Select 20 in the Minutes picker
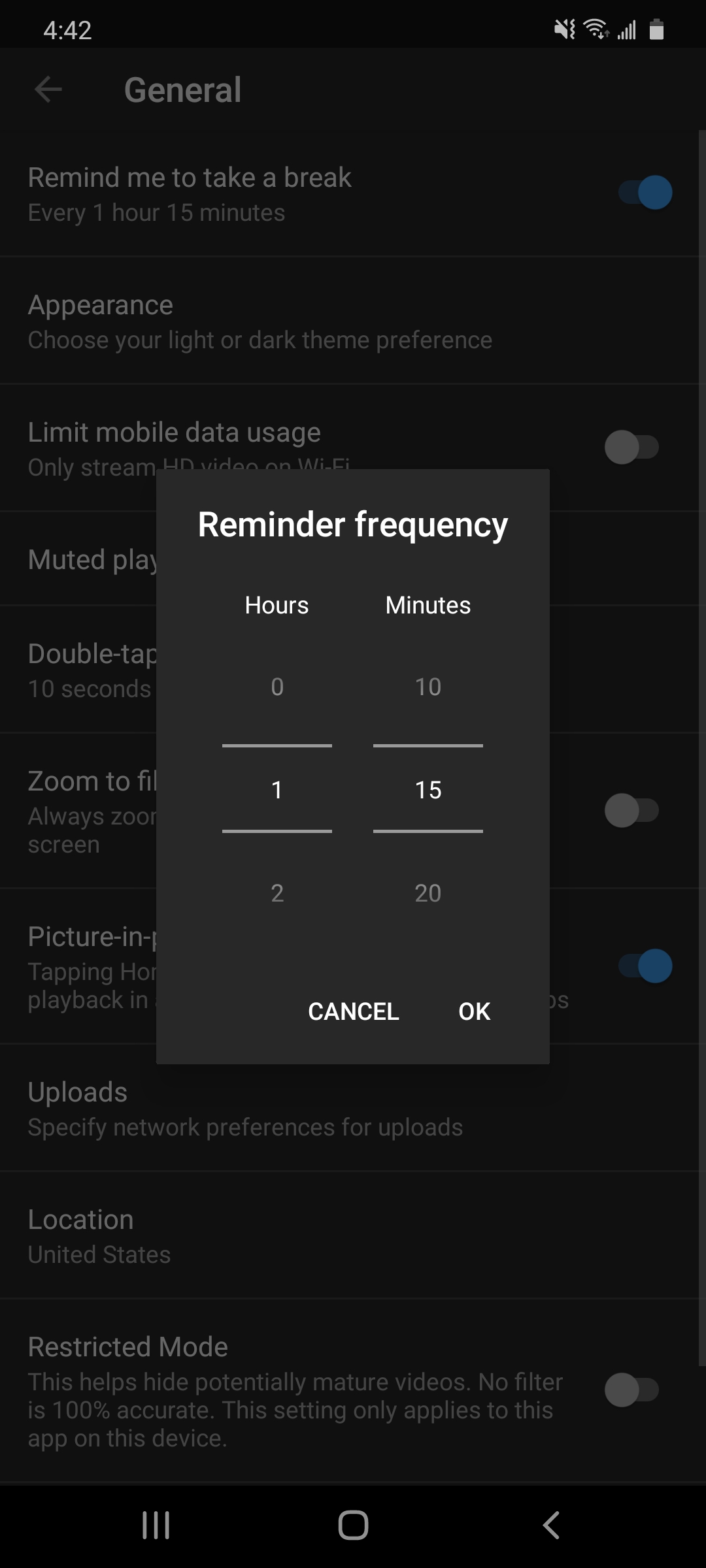The width and height of the screenshot is (706, 1568). click(428, 892)
